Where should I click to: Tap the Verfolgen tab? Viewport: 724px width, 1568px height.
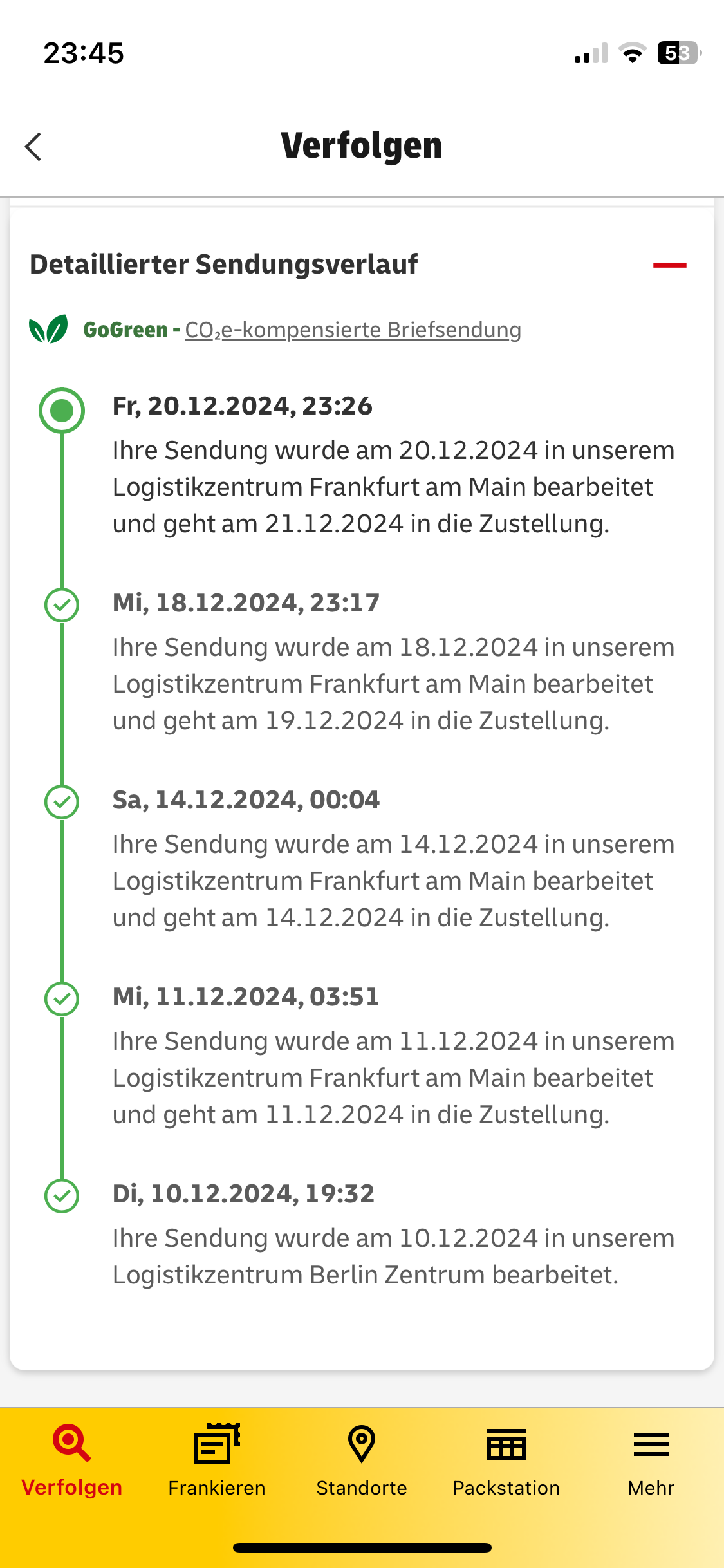[x=72, y=1460]
